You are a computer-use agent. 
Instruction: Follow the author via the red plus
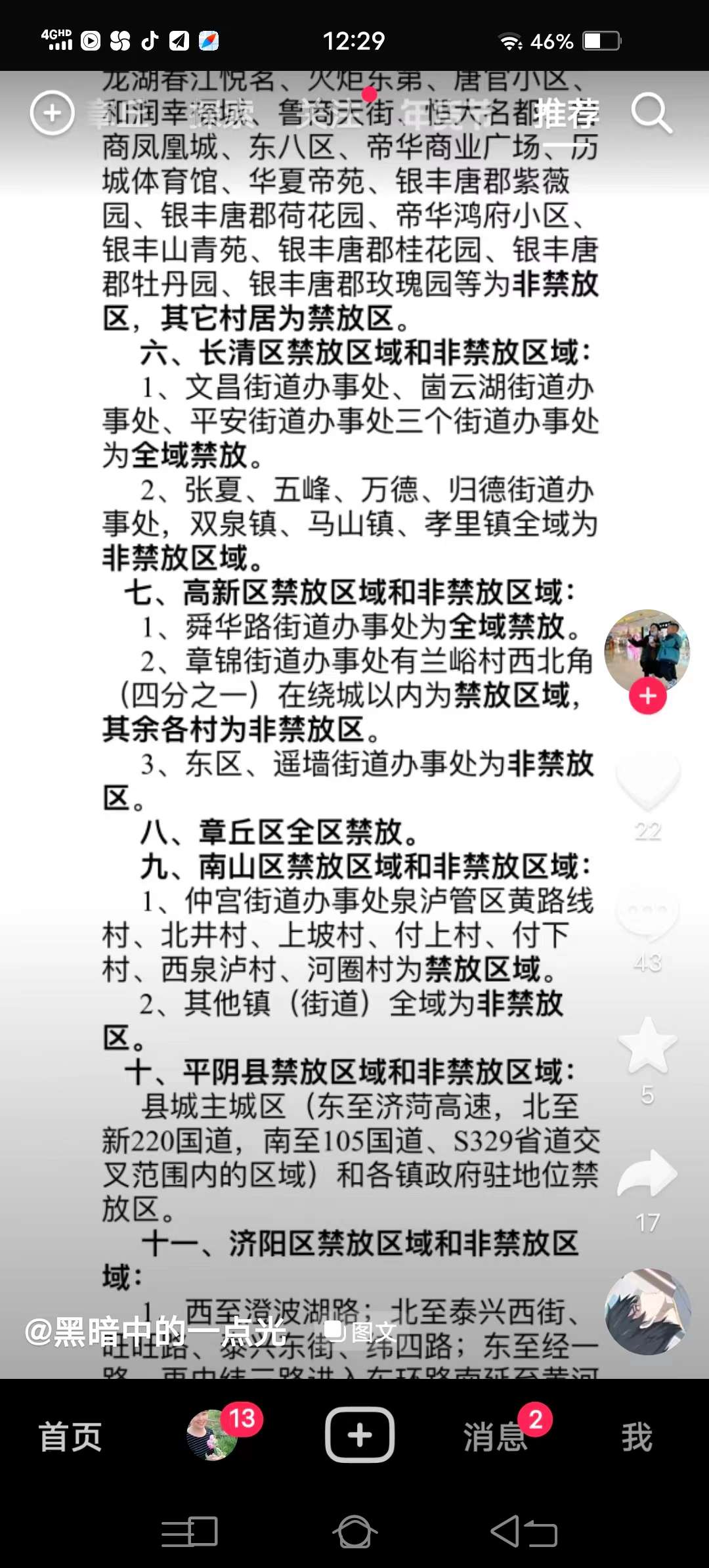(648, 696)
